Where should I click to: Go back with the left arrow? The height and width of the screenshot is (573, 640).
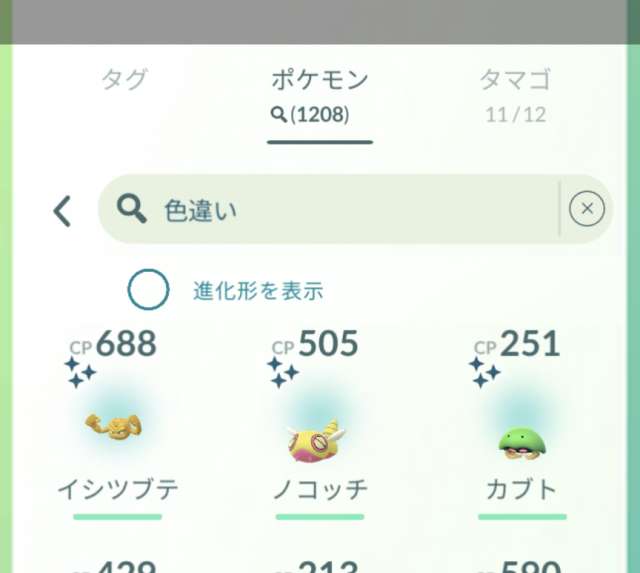[x=63, y=210]
